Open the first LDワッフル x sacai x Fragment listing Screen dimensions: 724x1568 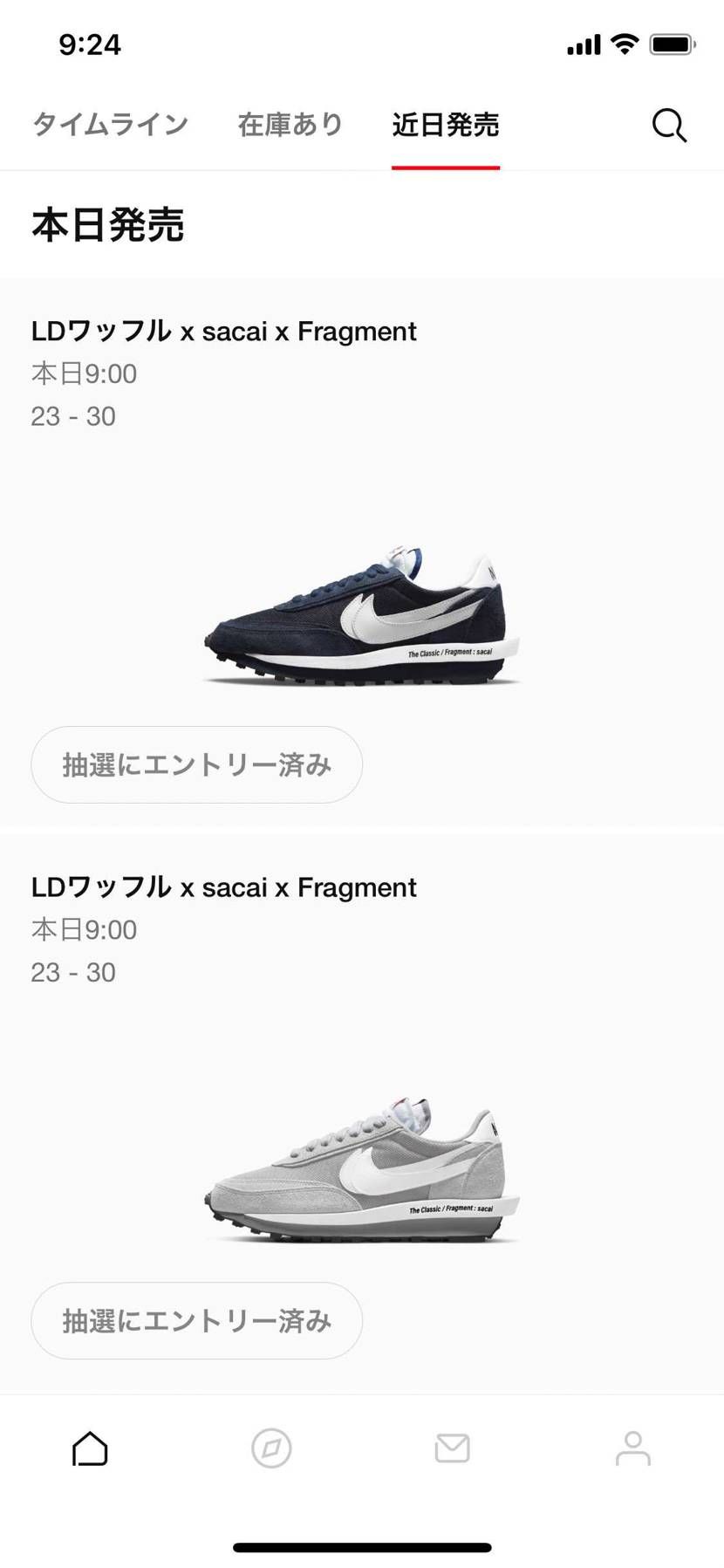[x=223, y=332]
